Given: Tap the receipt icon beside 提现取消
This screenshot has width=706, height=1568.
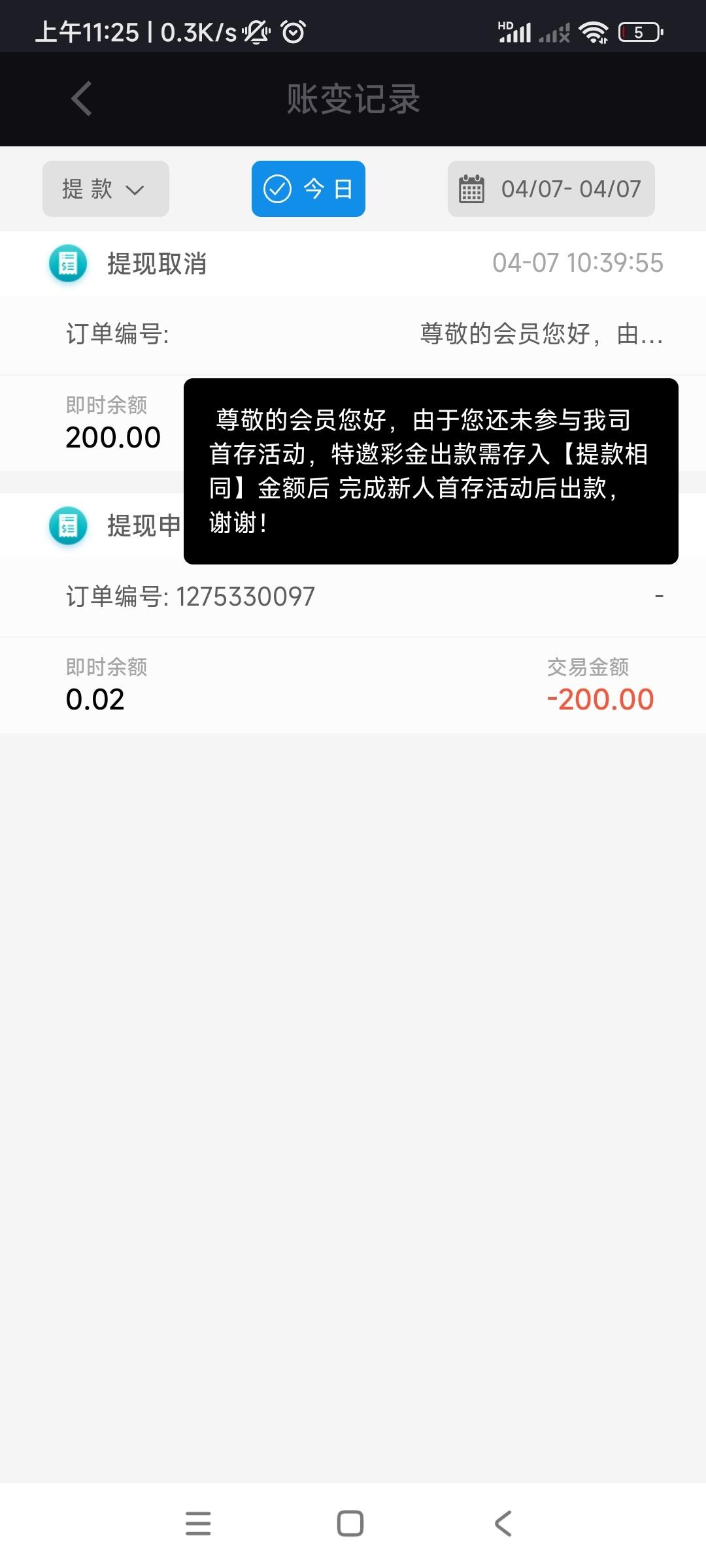Looking at the screenshot, I should (x=67, y=263).
